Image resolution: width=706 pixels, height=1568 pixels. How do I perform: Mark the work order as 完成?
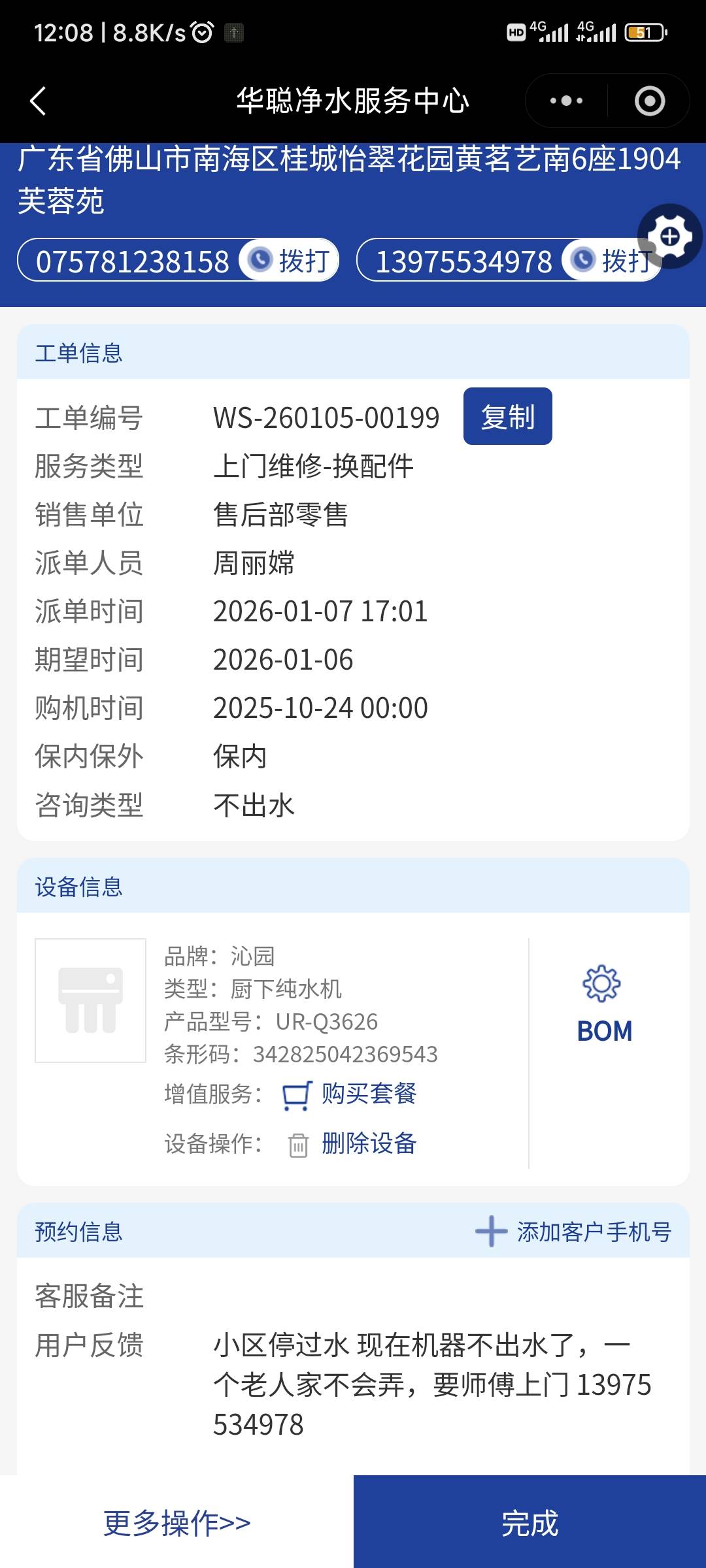click(x=529, y=1523)
